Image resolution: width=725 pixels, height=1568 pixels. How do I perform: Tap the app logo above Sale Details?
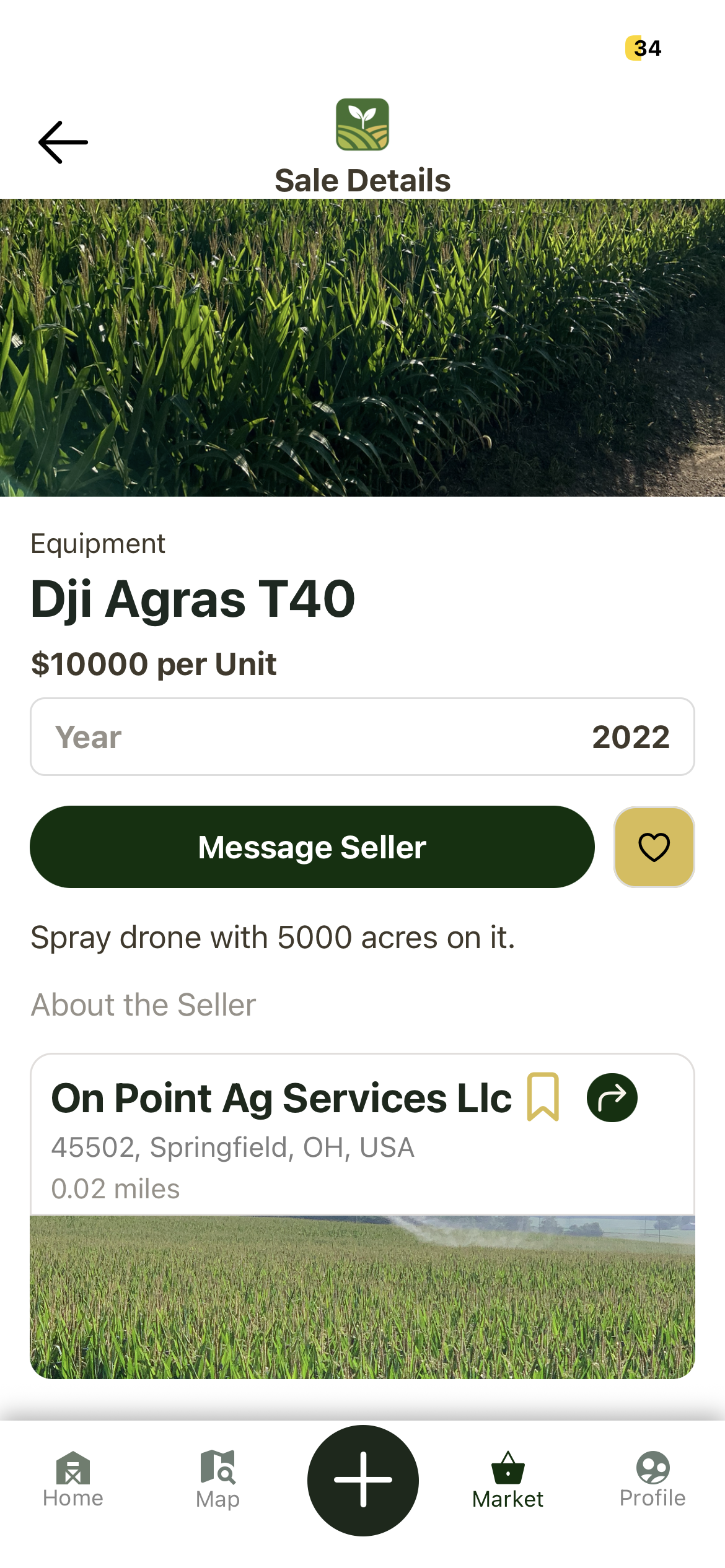(362, 124)
